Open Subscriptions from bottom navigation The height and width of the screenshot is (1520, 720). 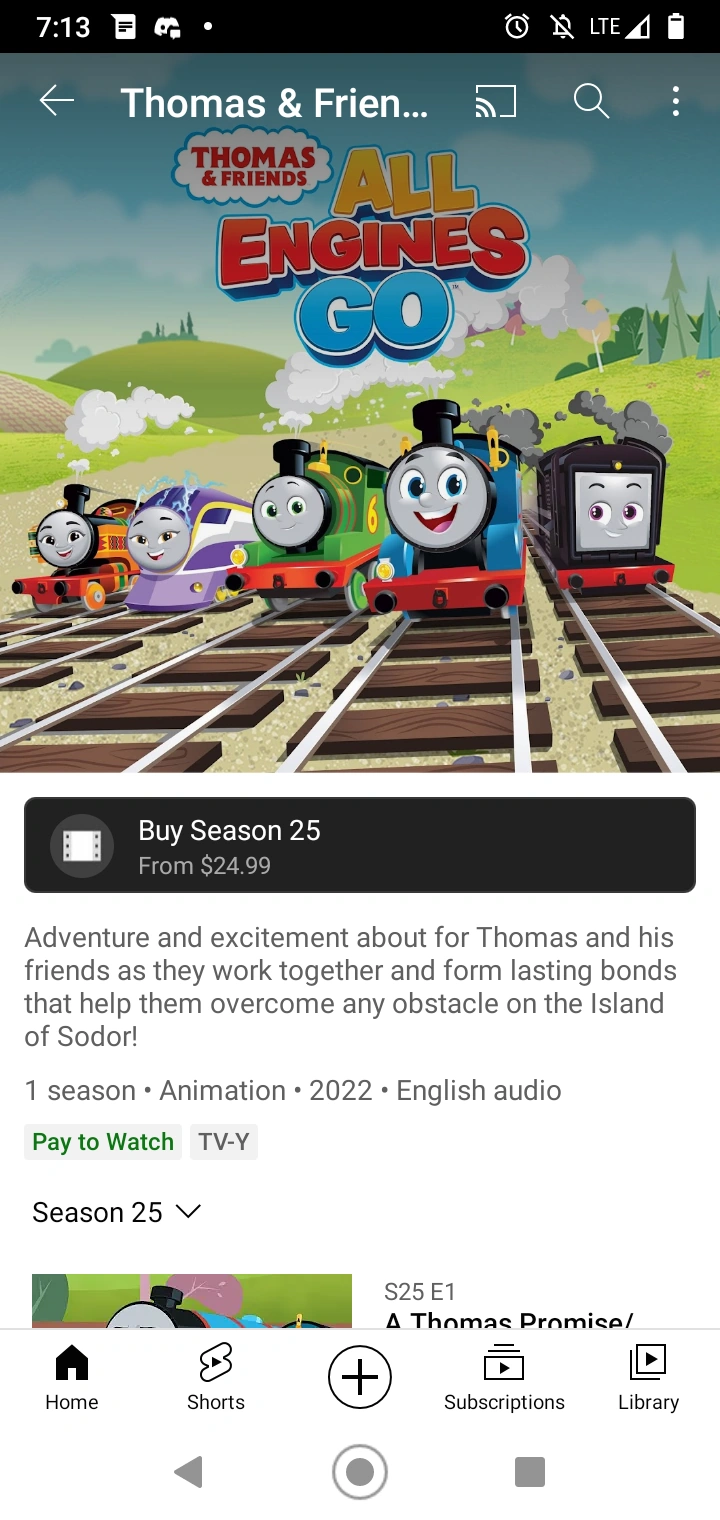point(504,1377)
